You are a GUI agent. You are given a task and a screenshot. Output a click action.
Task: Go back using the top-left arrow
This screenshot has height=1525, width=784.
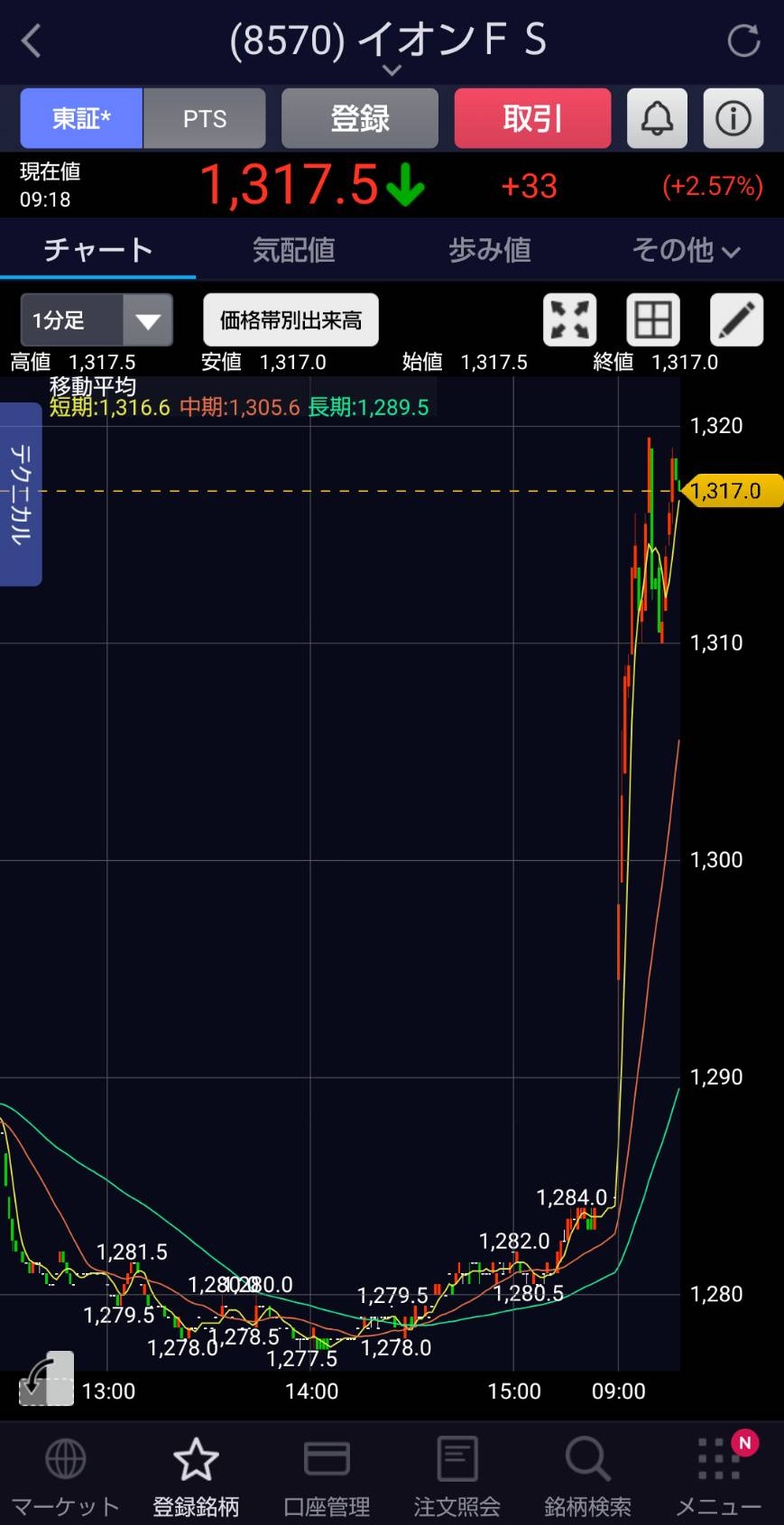pyautogui.click(x=32, y=41)
